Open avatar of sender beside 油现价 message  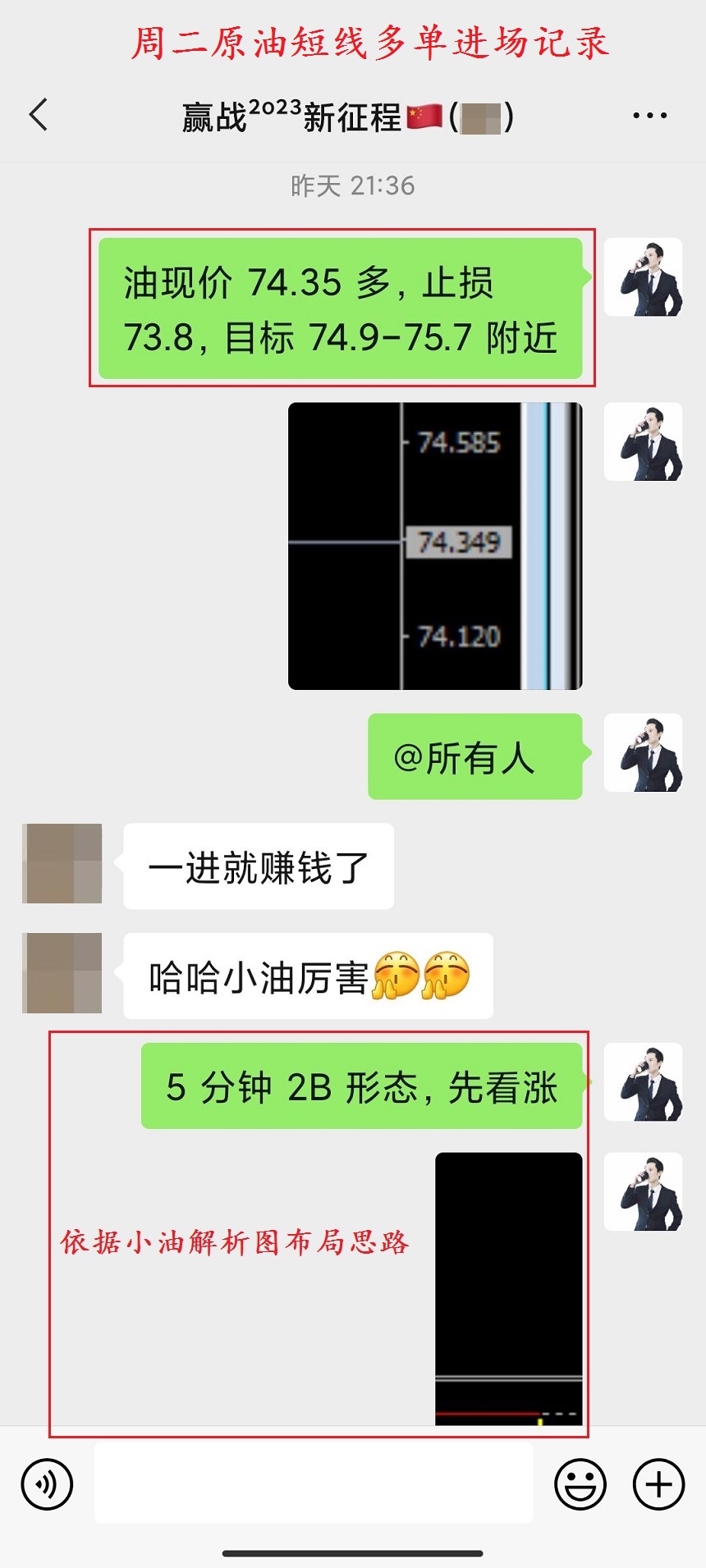click(643, 277)
